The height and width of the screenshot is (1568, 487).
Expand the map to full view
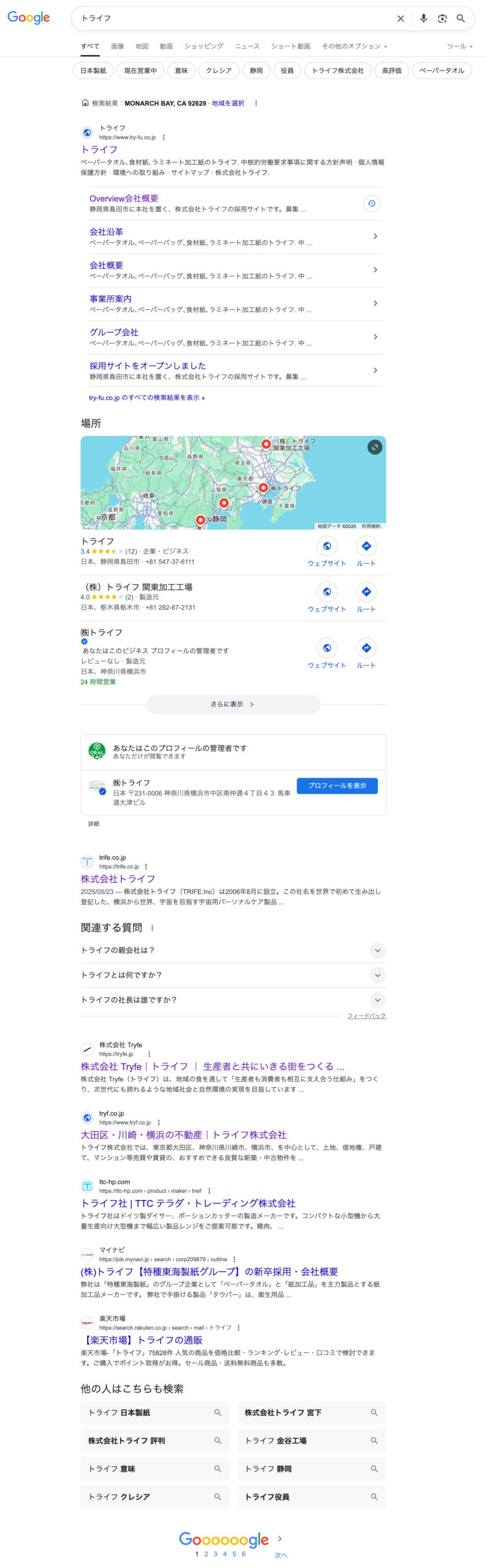[375, 447]
